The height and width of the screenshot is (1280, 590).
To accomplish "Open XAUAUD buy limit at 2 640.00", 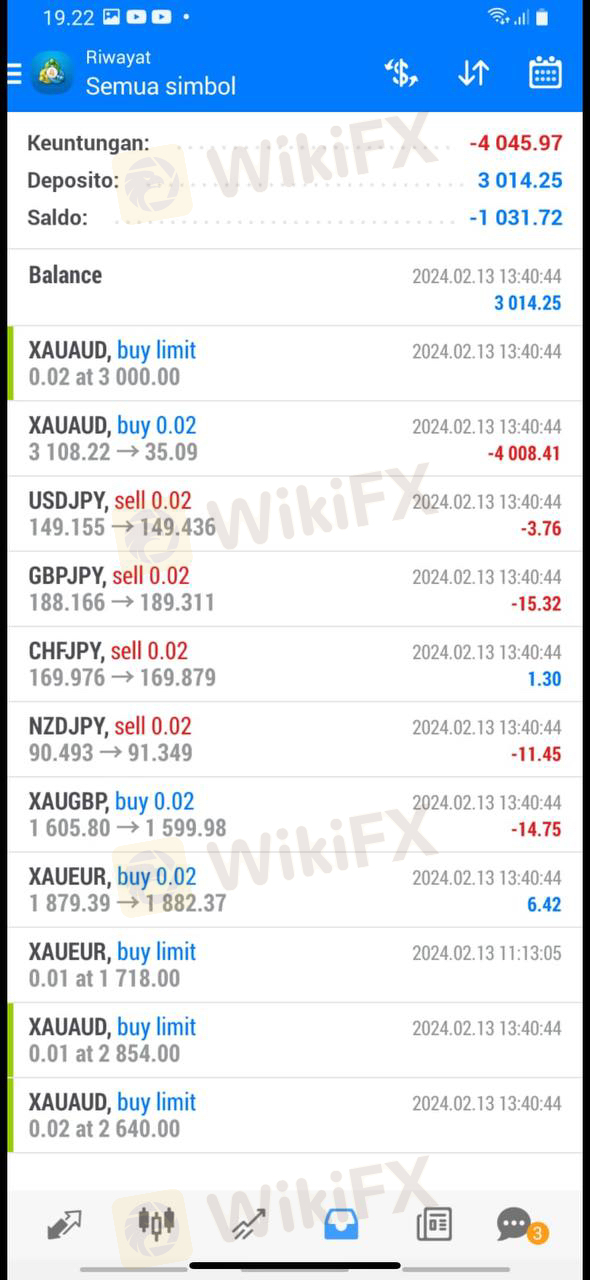I will [295, 1115].
